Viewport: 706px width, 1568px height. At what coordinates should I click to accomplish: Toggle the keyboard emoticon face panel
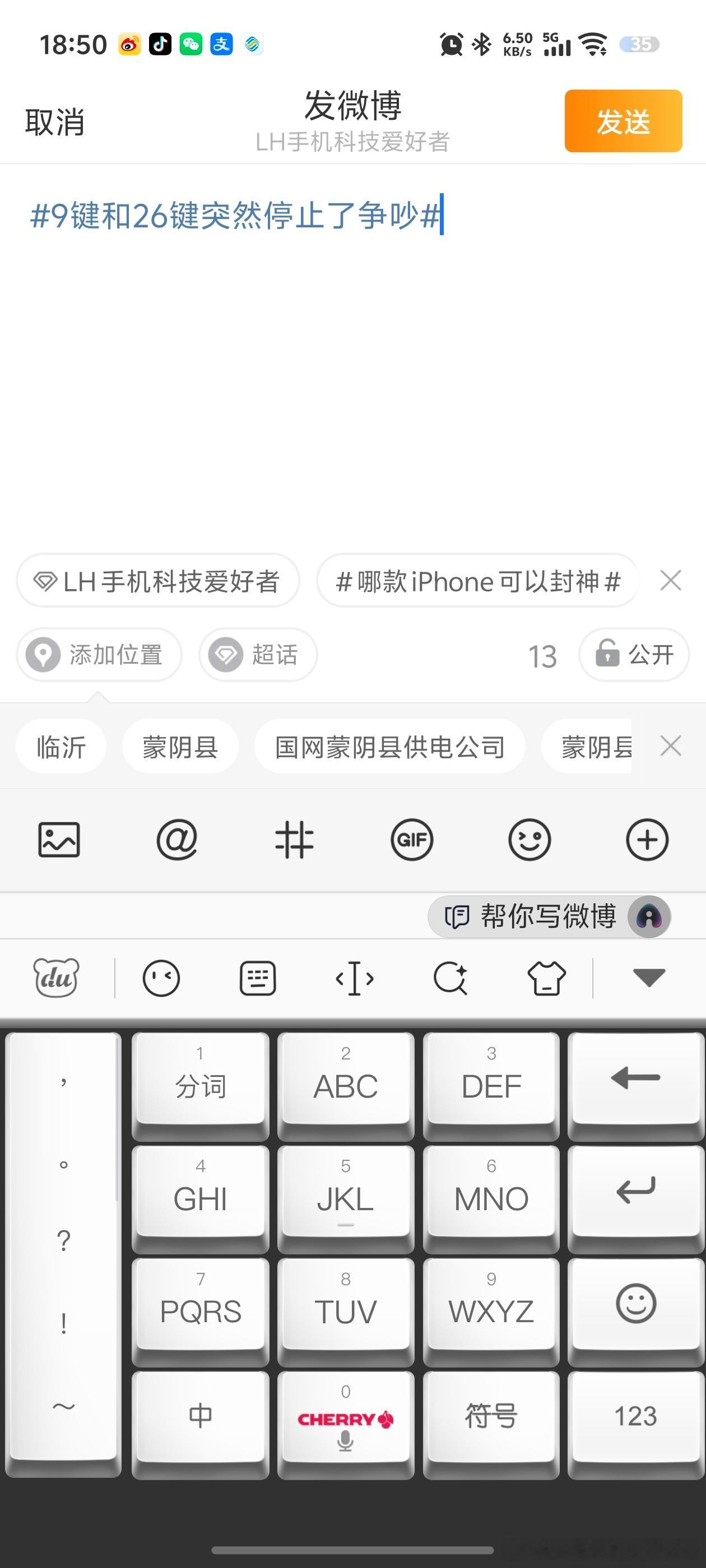coord(161,978)
